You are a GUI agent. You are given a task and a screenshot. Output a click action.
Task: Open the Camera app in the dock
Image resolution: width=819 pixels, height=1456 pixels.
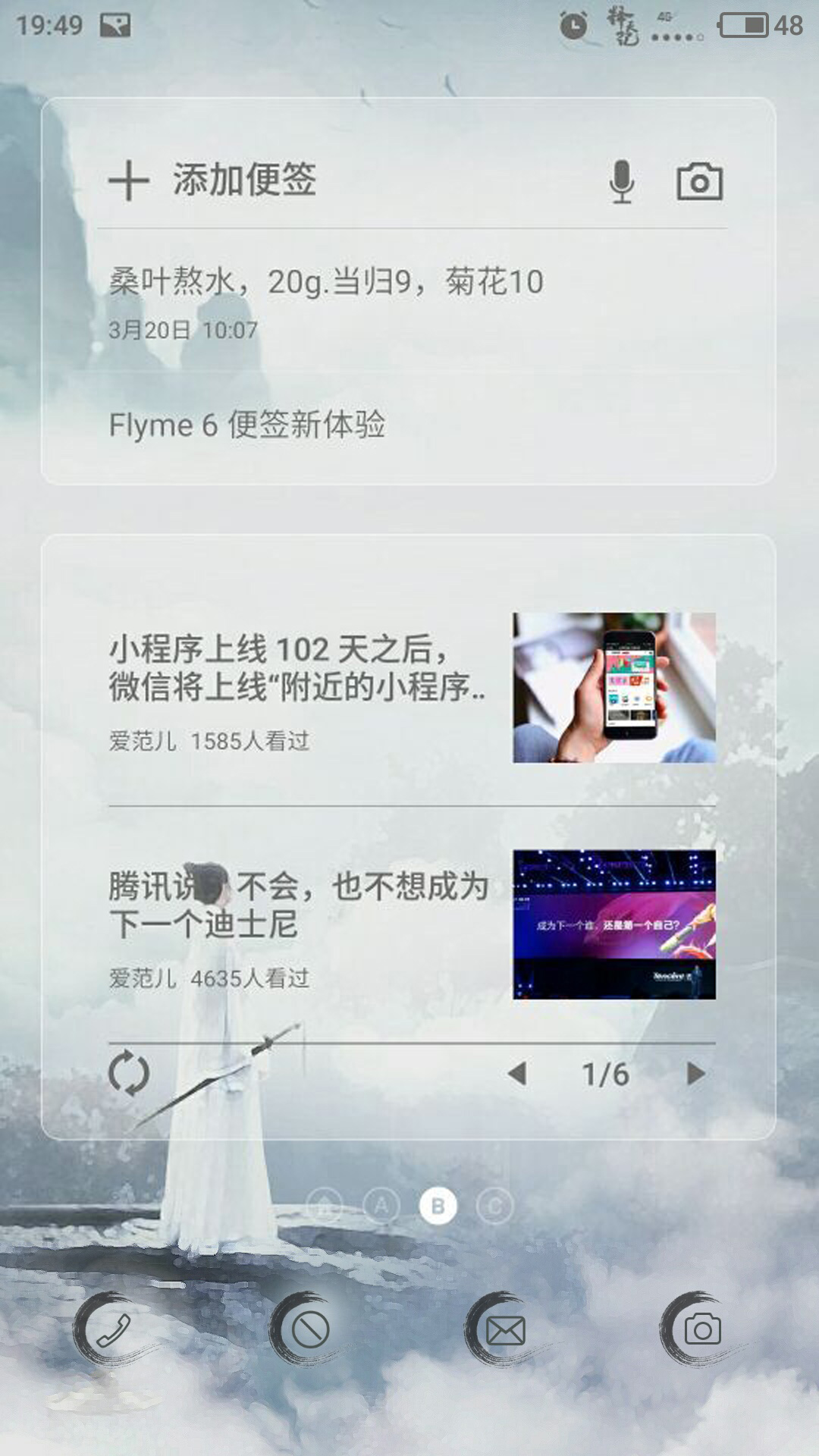[x=702, y=1330]
